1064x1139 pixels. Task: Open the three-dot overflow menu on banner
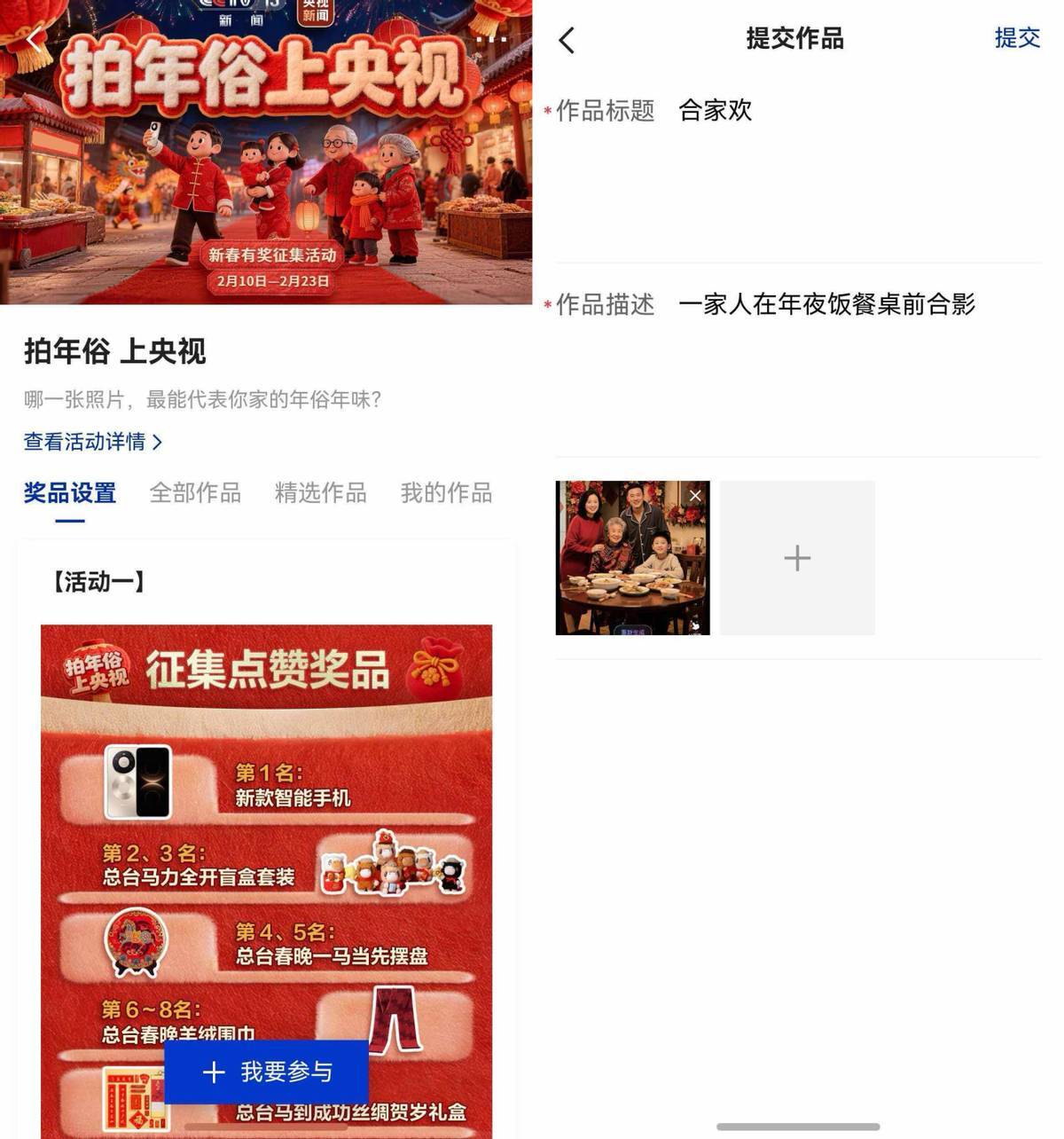(x=493, y=40)
